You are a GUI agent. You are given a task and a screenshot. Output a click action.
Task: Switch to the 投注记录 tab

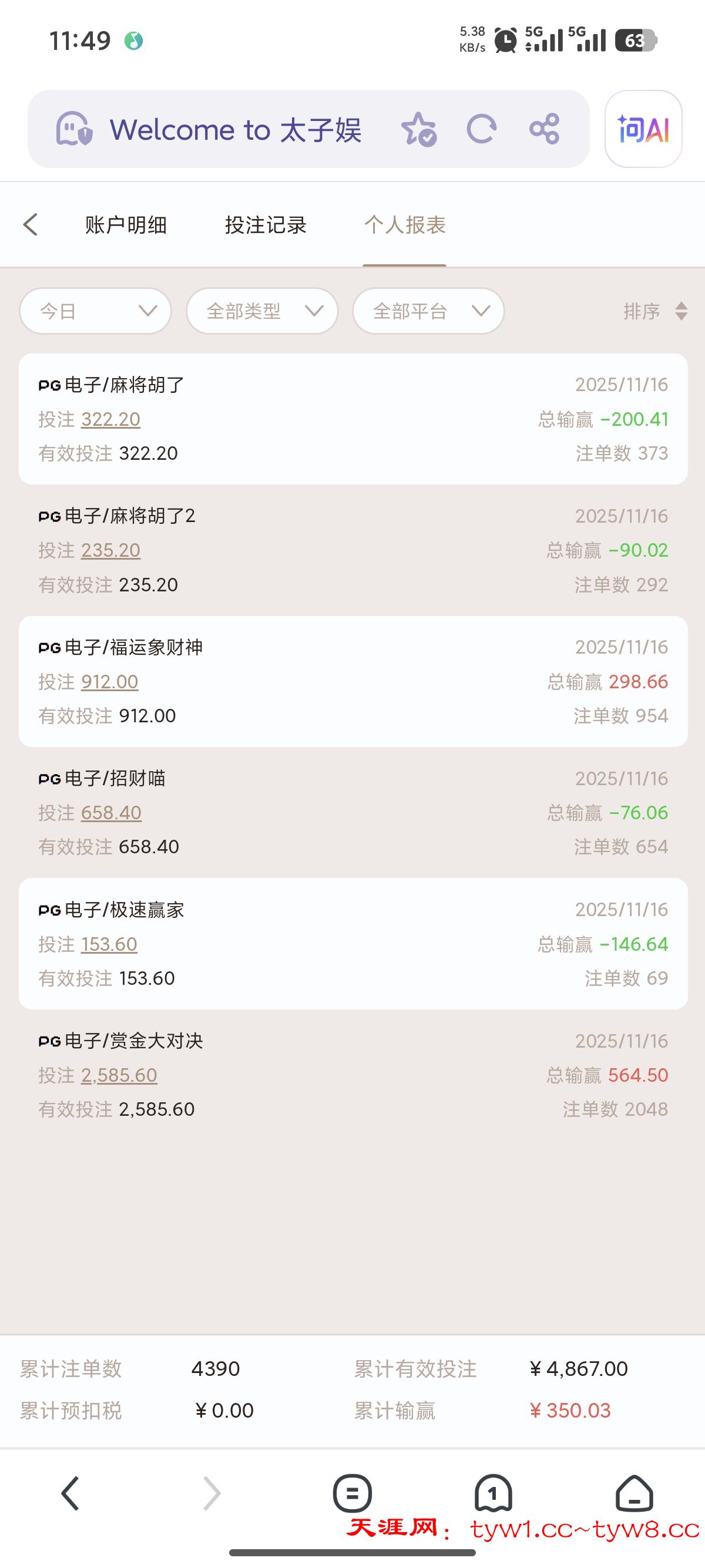coord(266,226)
